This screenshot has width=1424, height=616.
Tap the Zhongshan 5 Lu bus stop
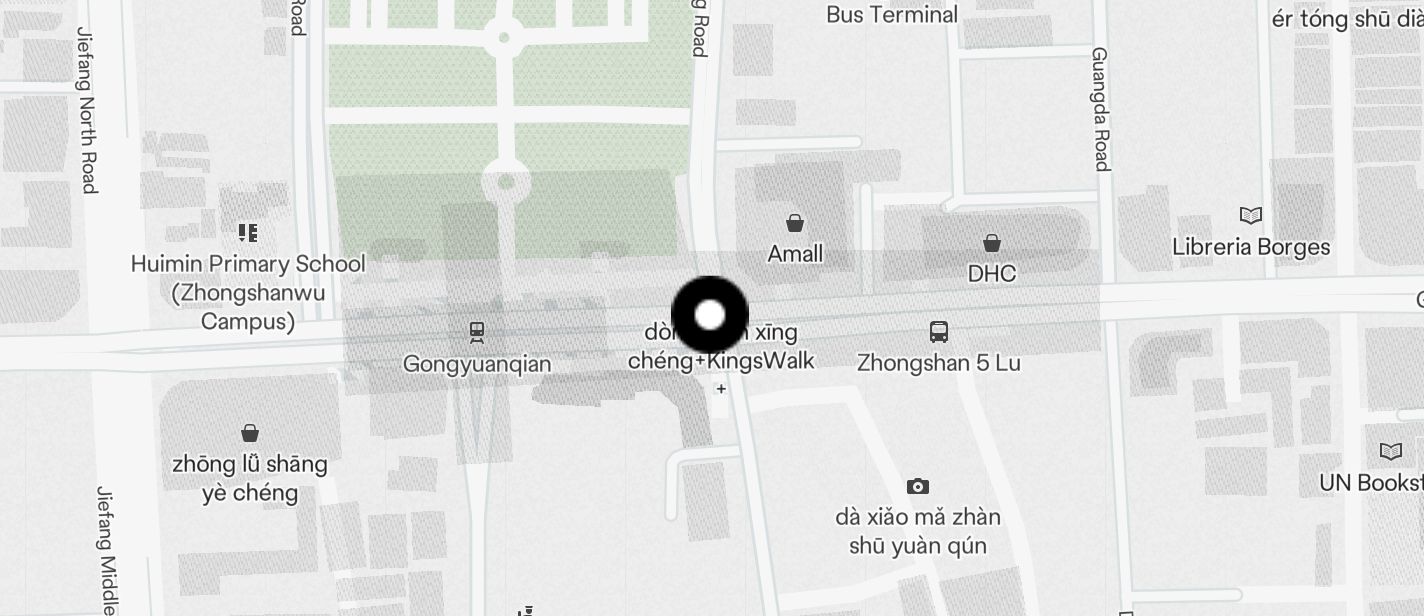pos(938,332)
